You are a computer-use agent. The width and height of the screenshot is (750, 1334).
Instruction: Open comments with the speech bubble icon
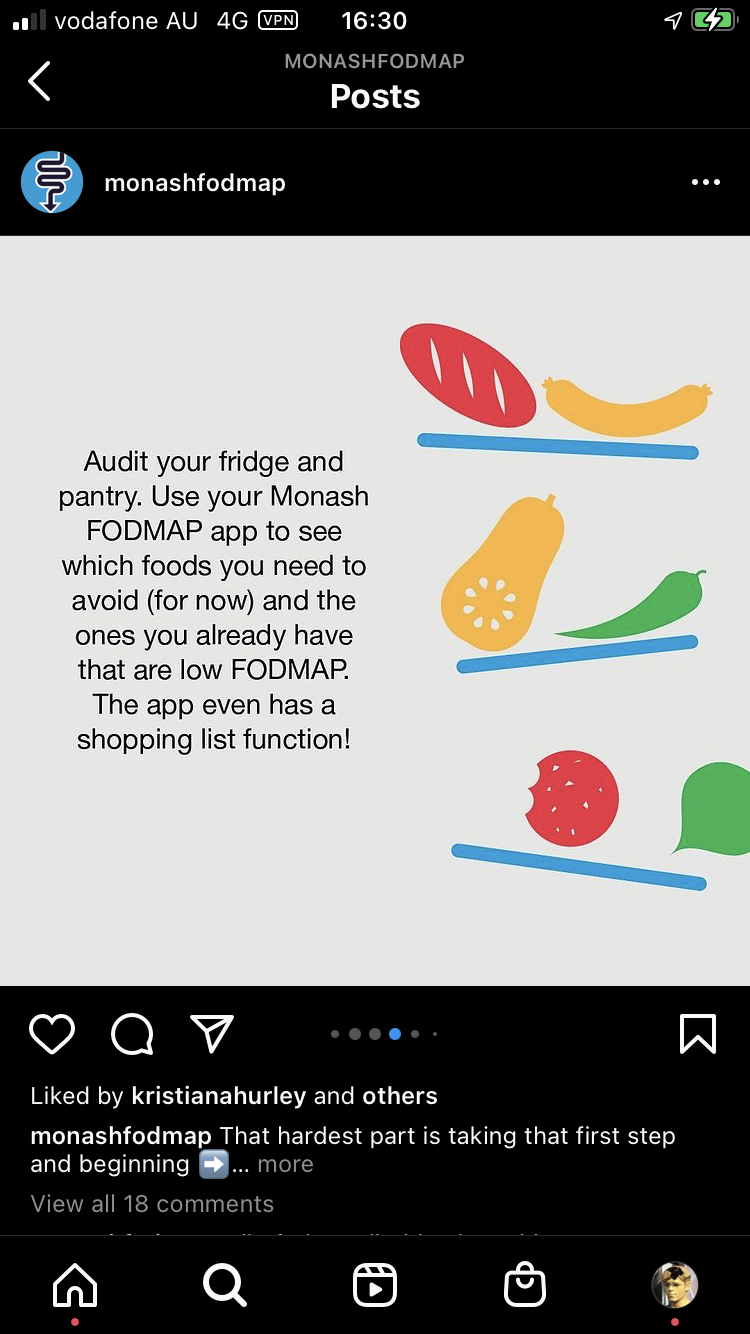click(x=132, y=1034)
